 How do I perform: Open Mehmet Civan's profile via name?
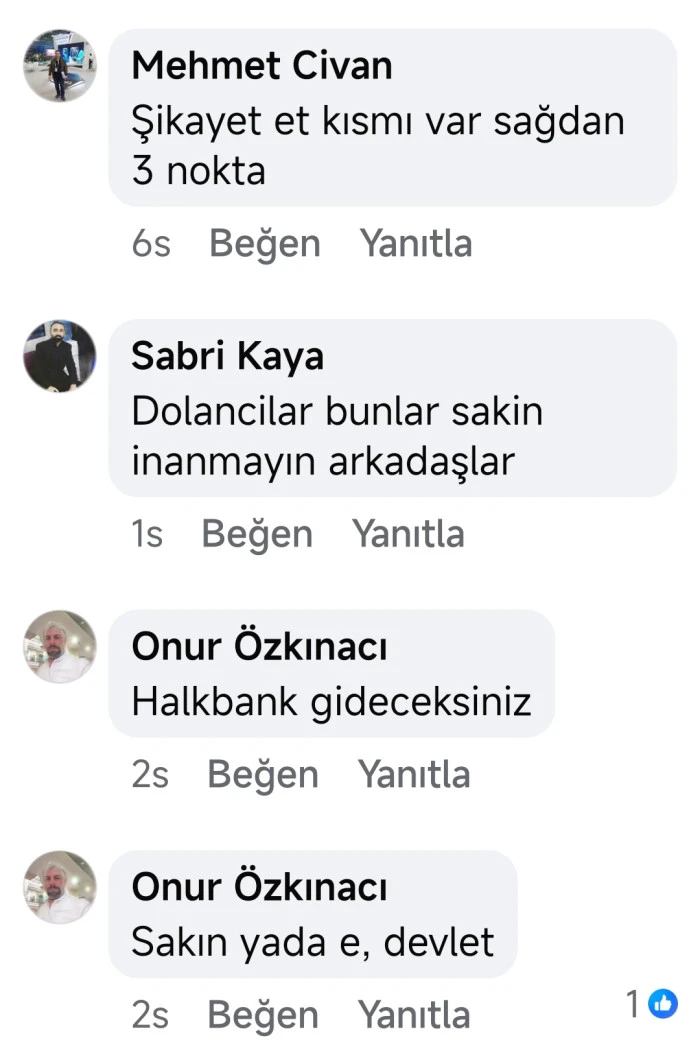261,66
